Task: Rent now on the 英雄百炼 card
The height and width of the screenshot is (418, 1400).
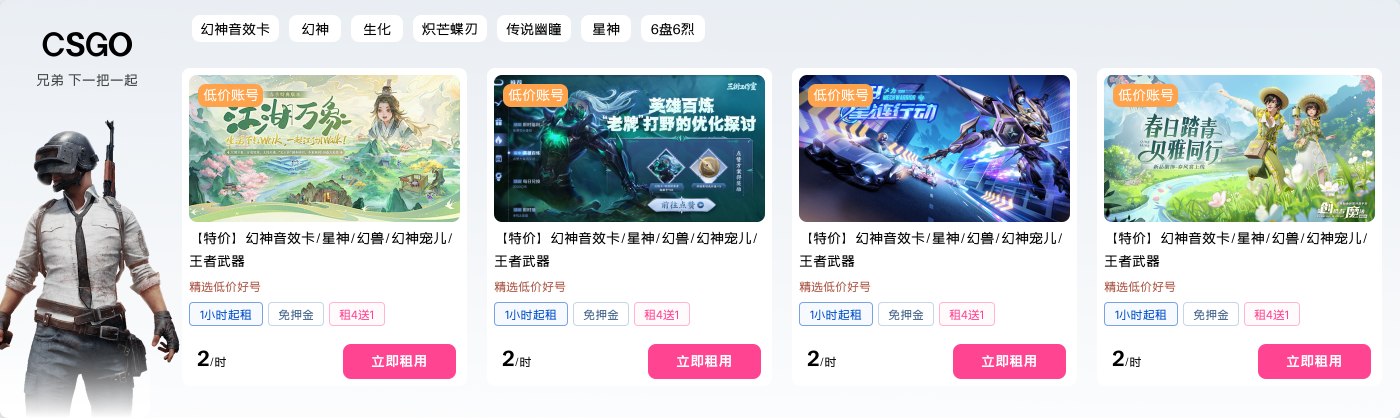Action: [x=704, y=361]
